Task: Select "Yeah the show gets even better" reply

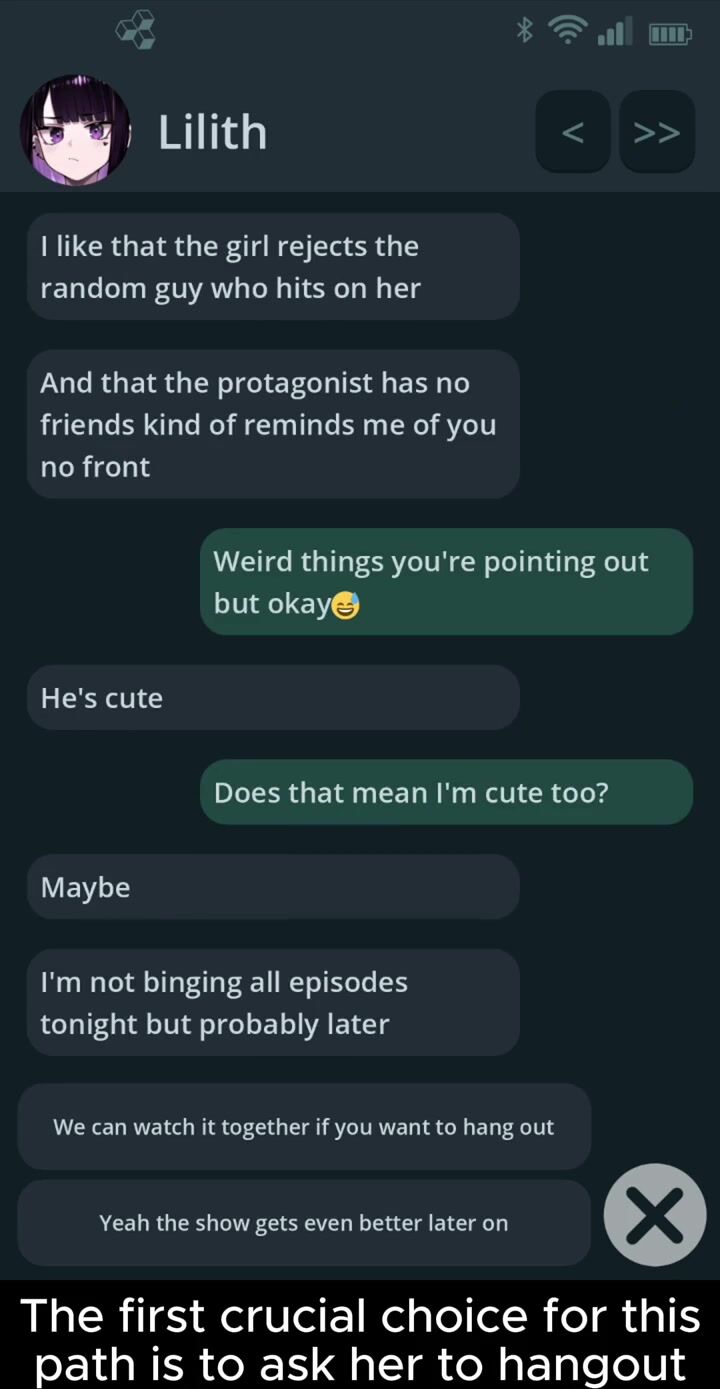Action: coord(304,1223)
